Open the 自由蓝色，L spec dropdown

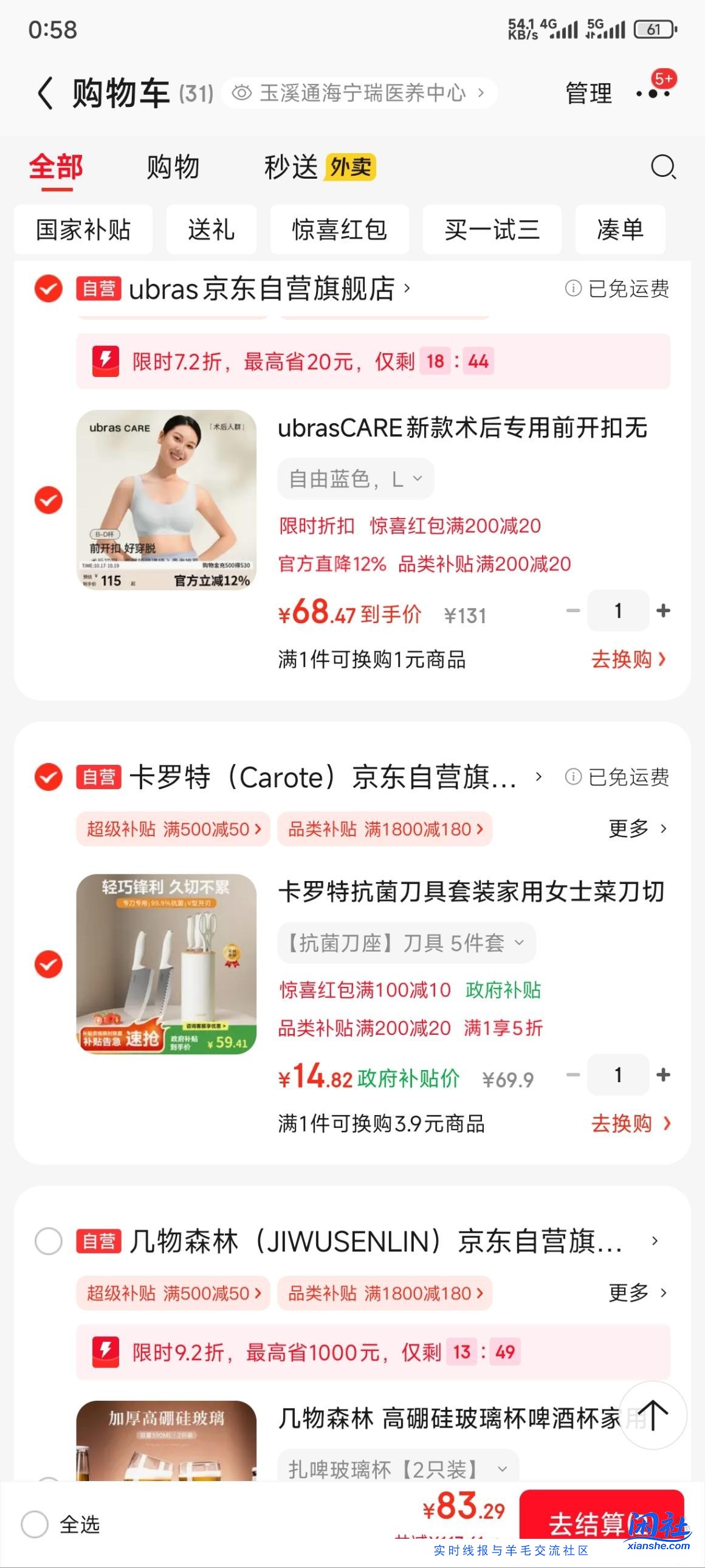356,478
